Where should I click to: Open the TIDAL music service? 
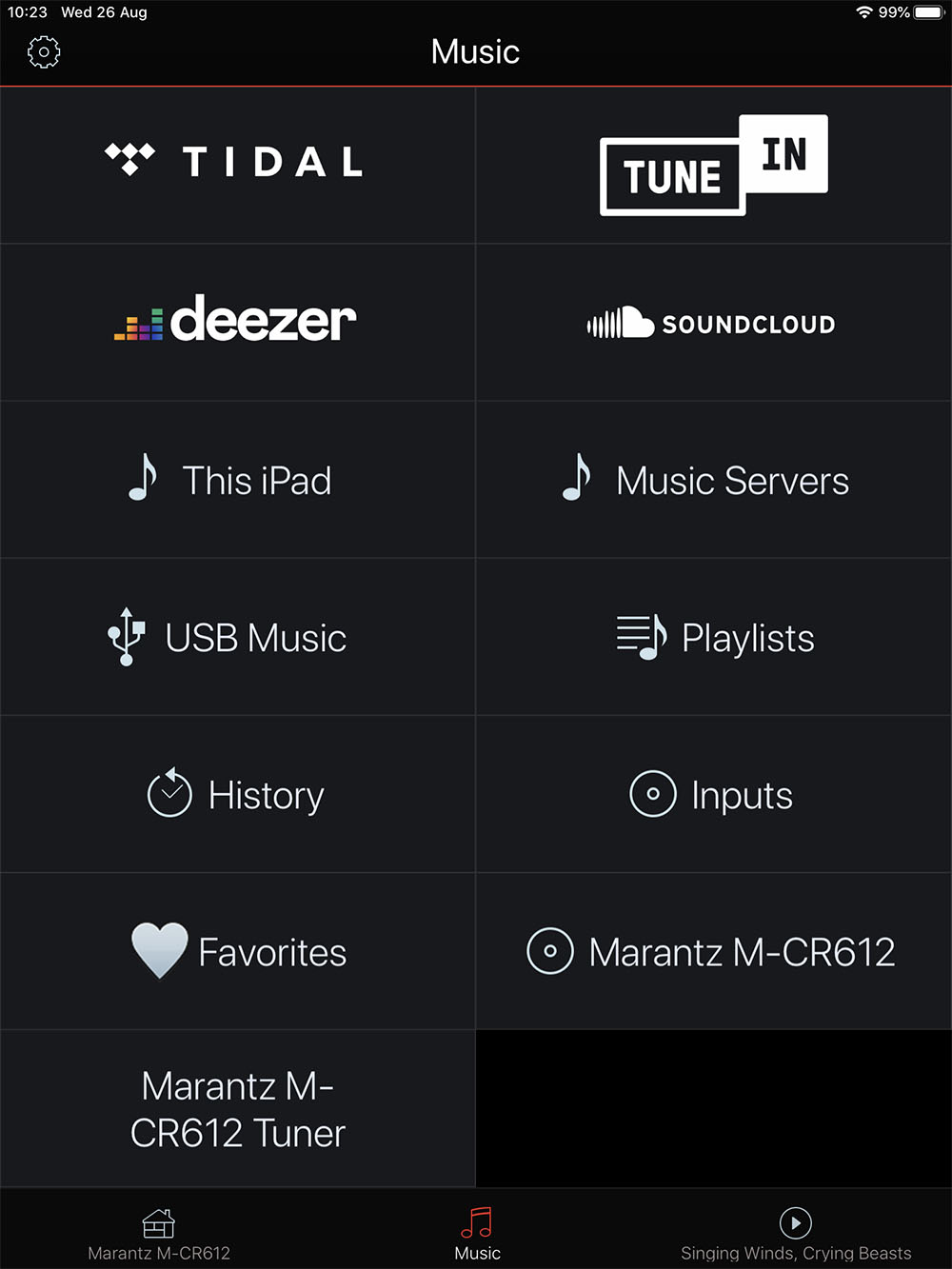[x=237, y=162]
